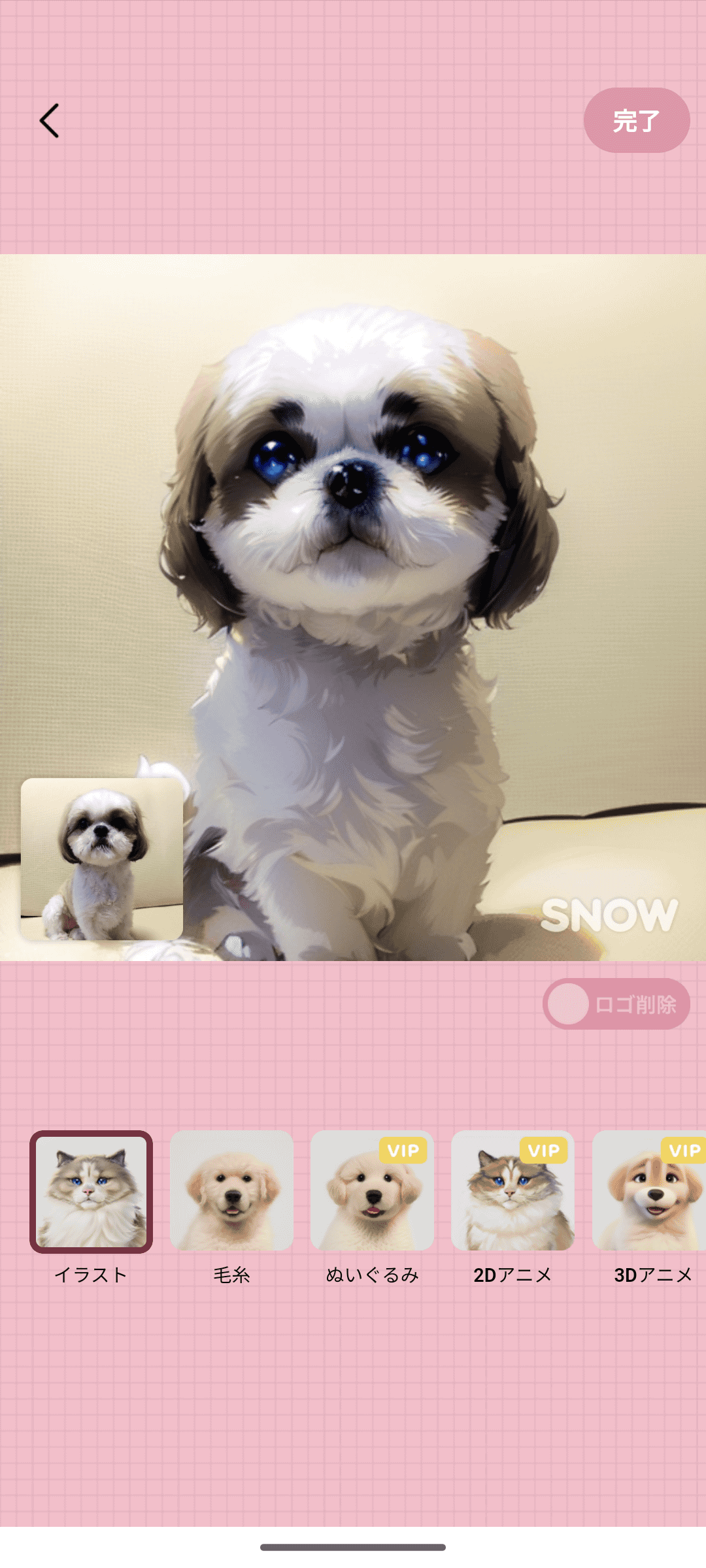
Task: Switch to the 2Dアニメ style
Action: 513,1192
